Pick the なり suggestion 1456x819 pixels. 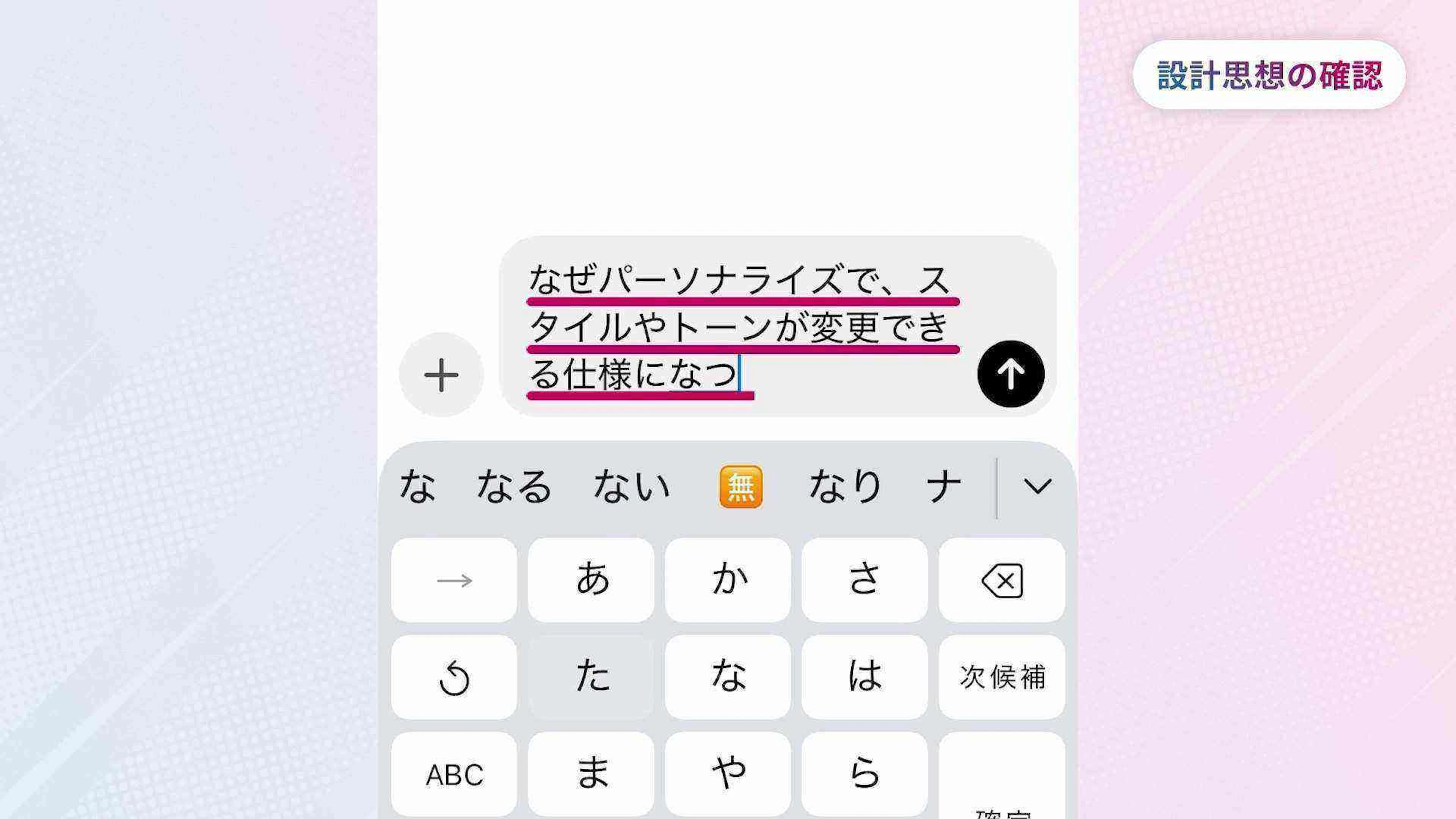click(846, 486)
